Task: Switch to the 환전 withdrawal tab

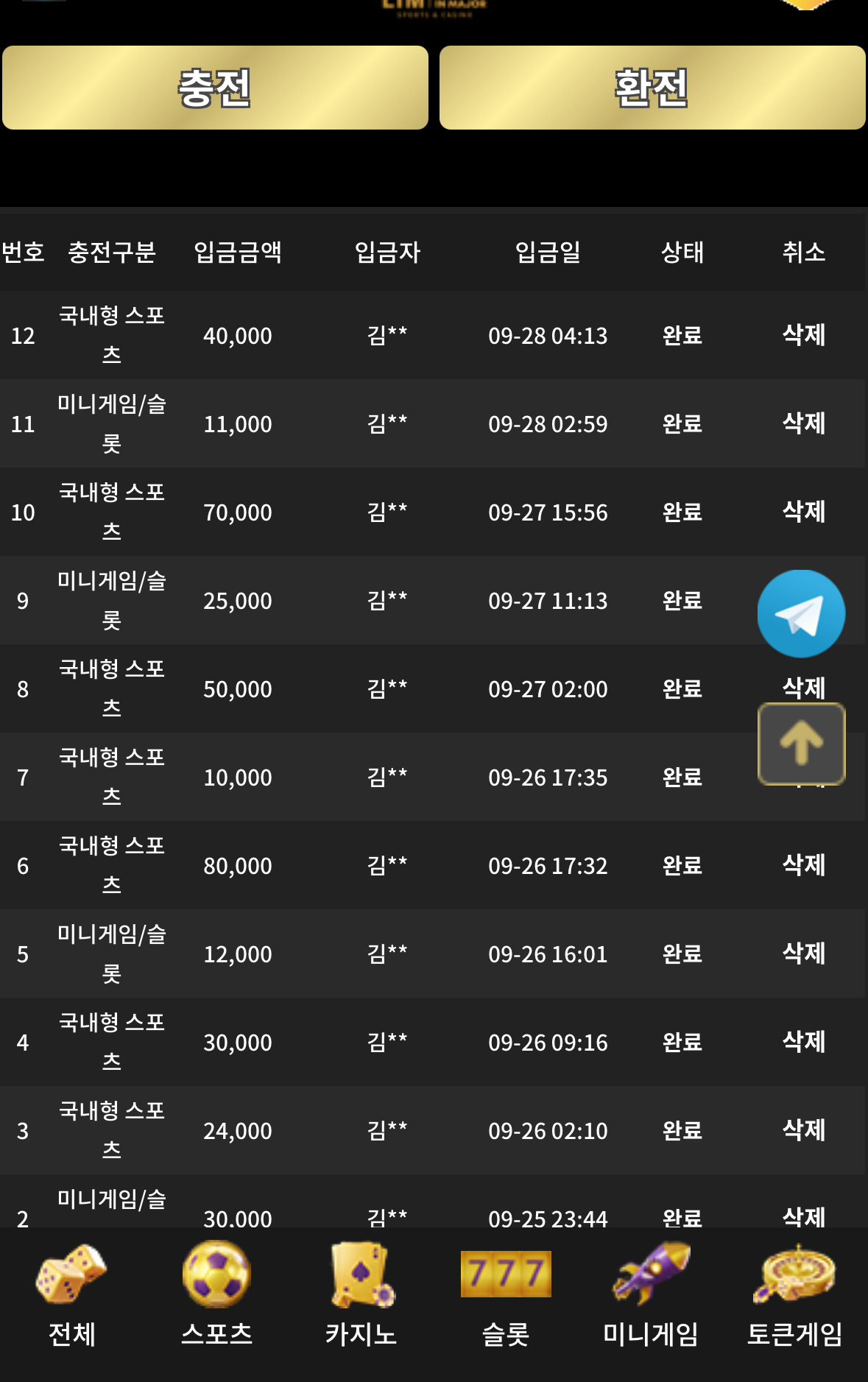Action: [652, 88]
